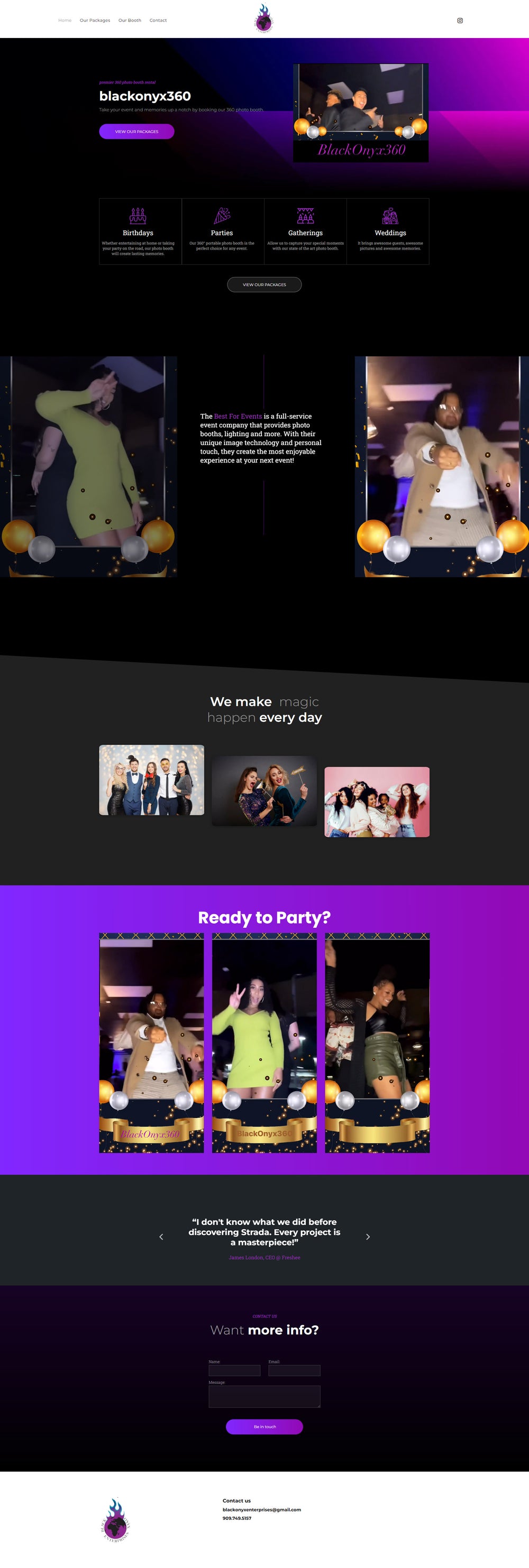
Task: Show next testimonial with right arrow
Action: [368, 1236]
